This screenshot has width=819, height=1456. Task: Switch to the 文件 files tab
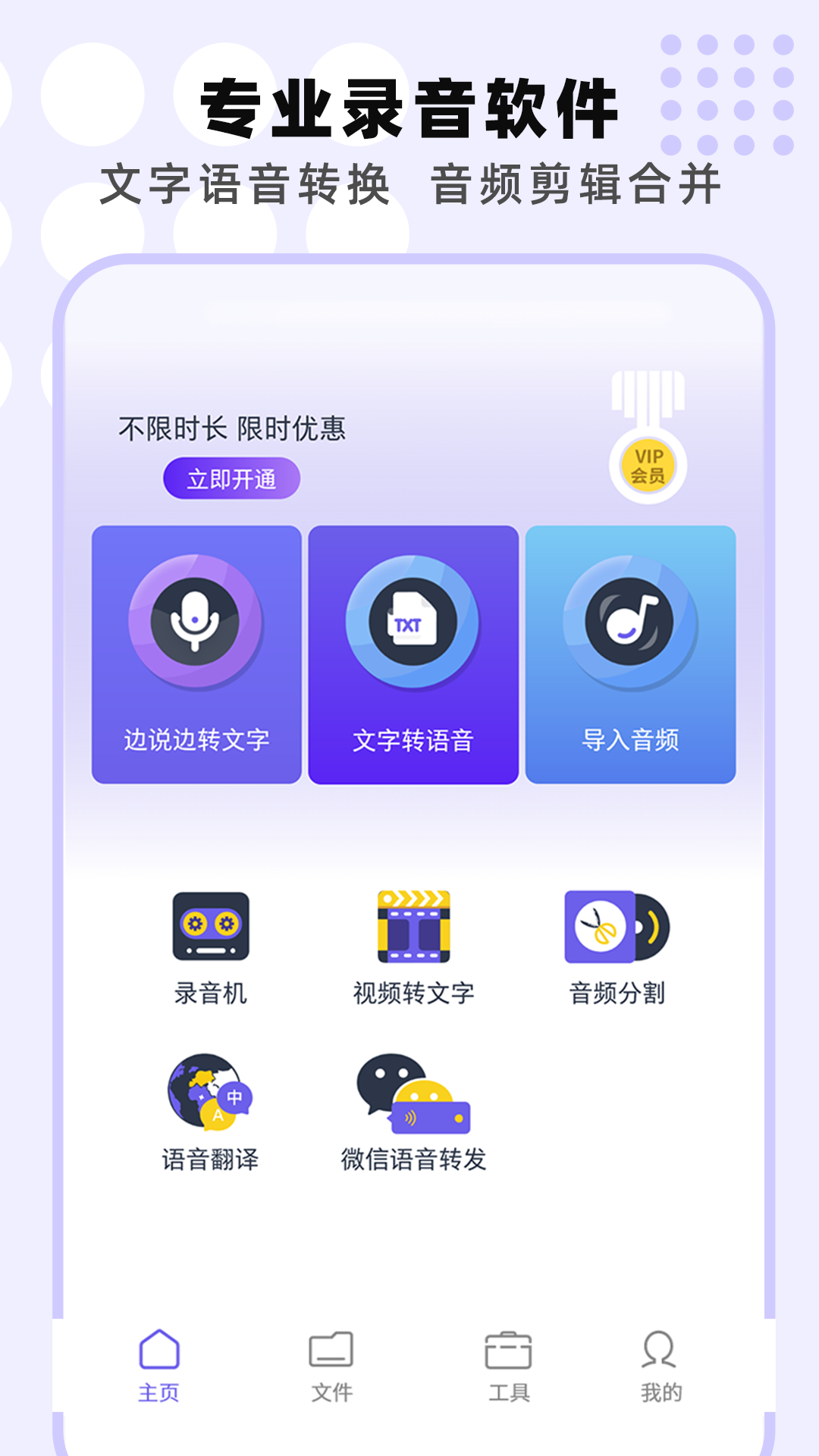[x=330, y=1373]
